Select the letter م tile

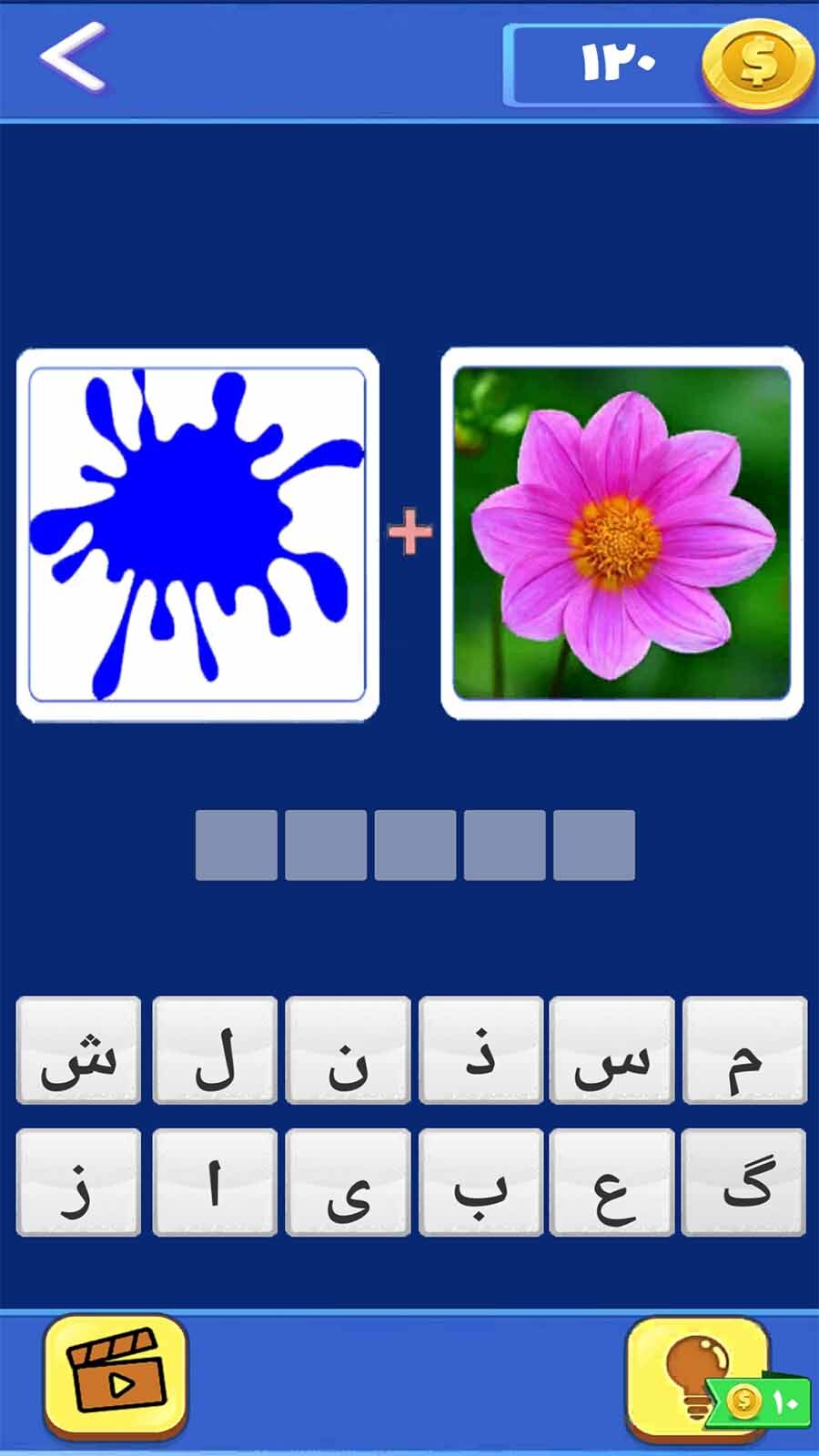744,1050
